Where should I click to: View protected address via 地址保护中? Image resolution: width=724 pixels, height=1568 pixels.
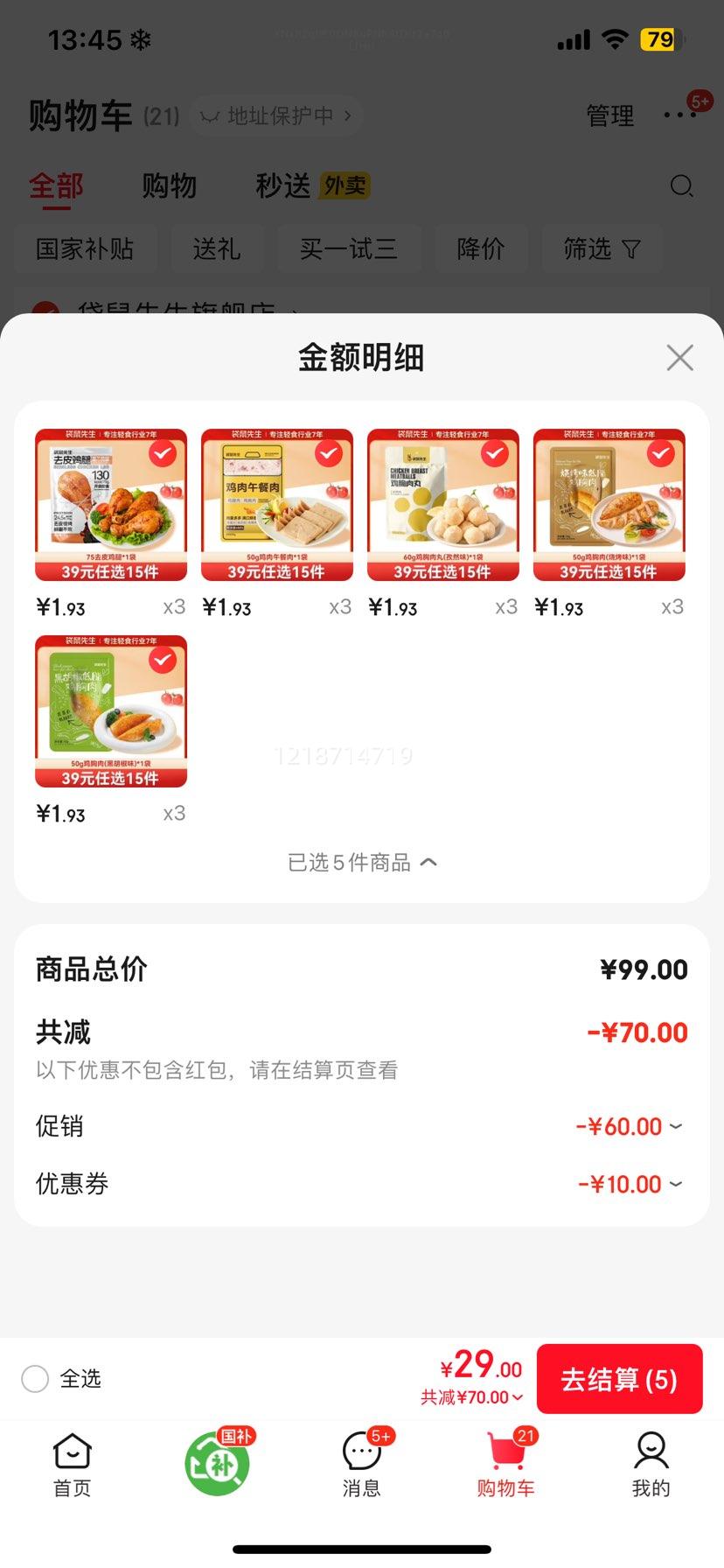point(275,115)
